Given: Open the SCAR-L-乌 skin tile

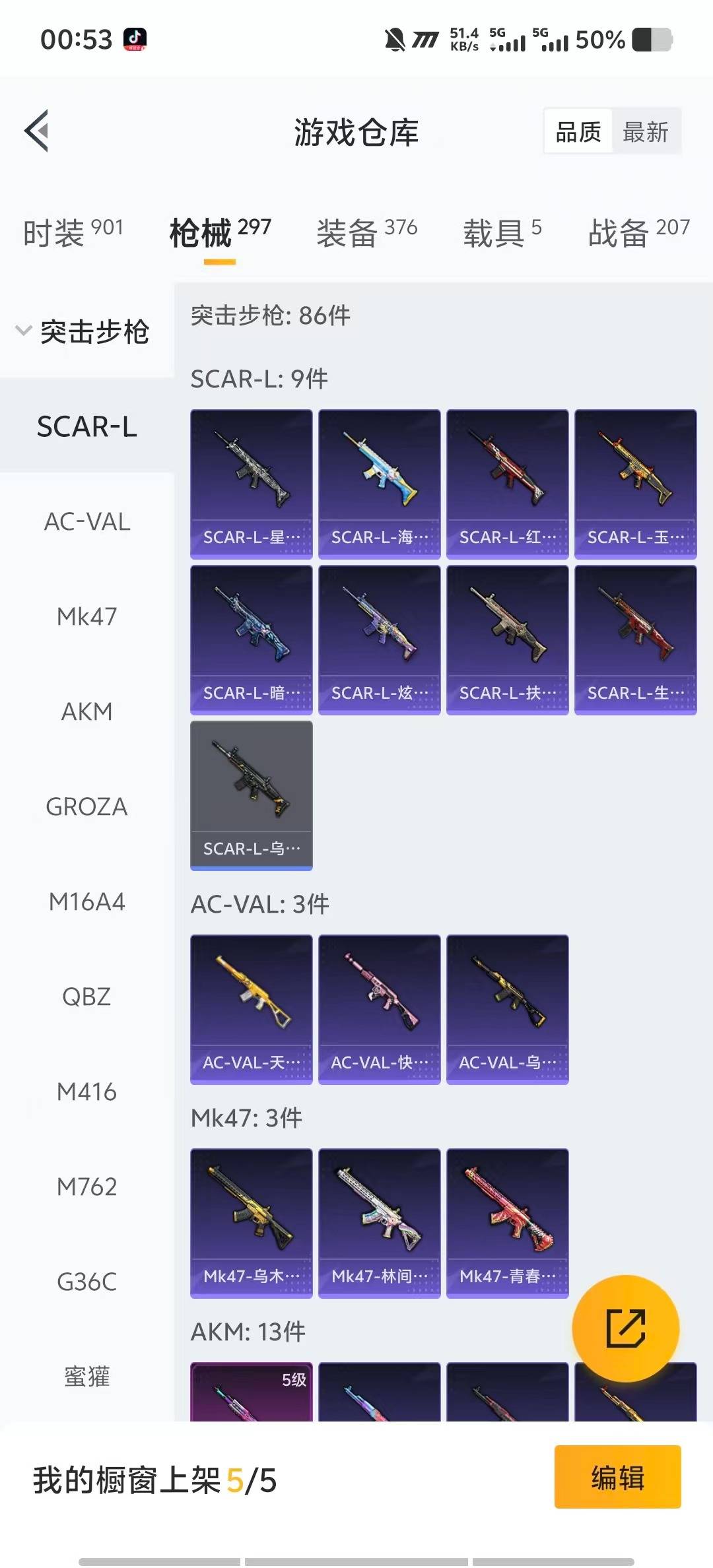Looking at the screenshot, I should pyautogui.click(x=251, y=795).
